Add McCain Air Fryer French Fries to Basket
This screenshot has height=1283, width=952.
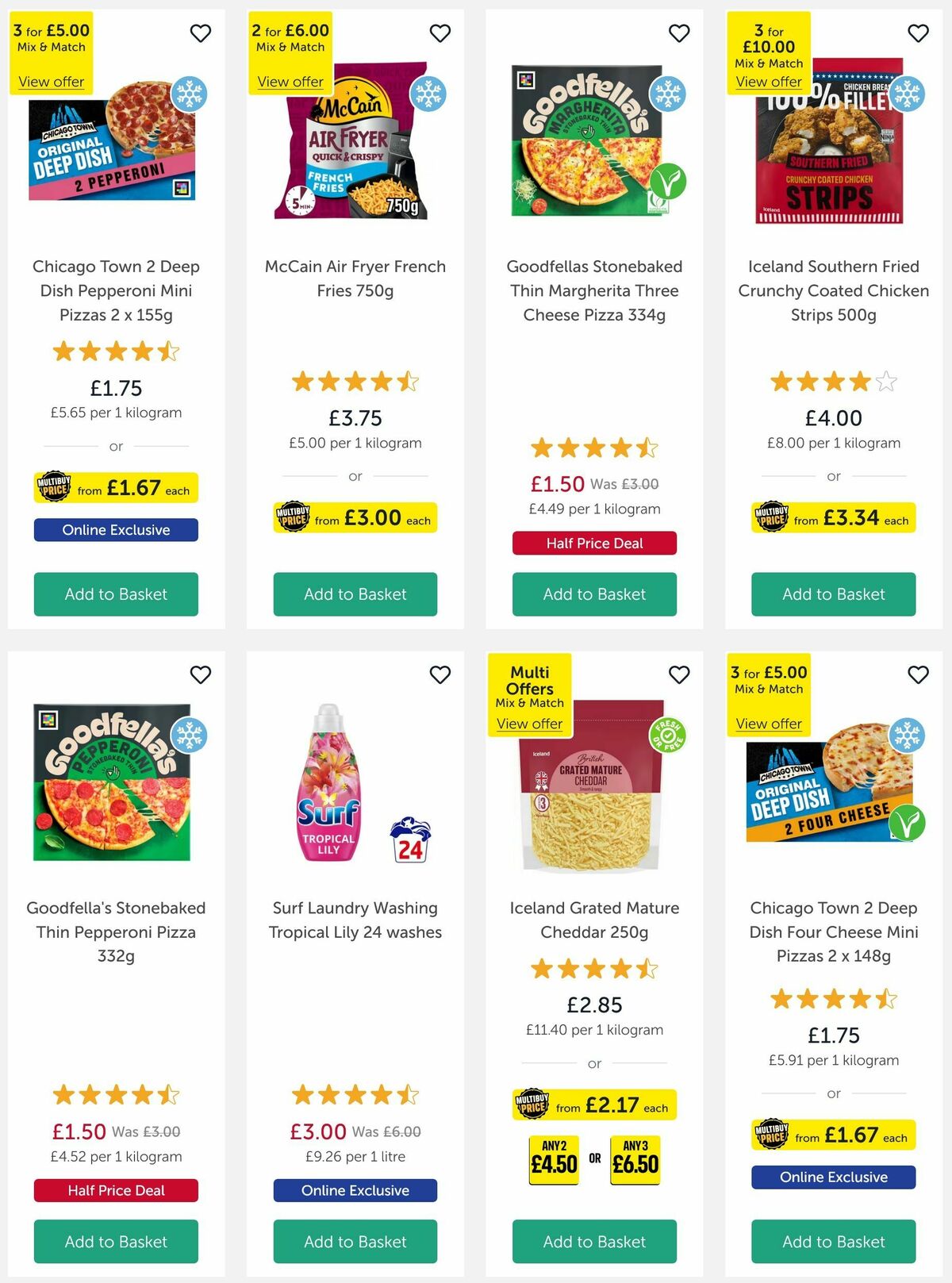pyautogui.click(x=355, y=594)
